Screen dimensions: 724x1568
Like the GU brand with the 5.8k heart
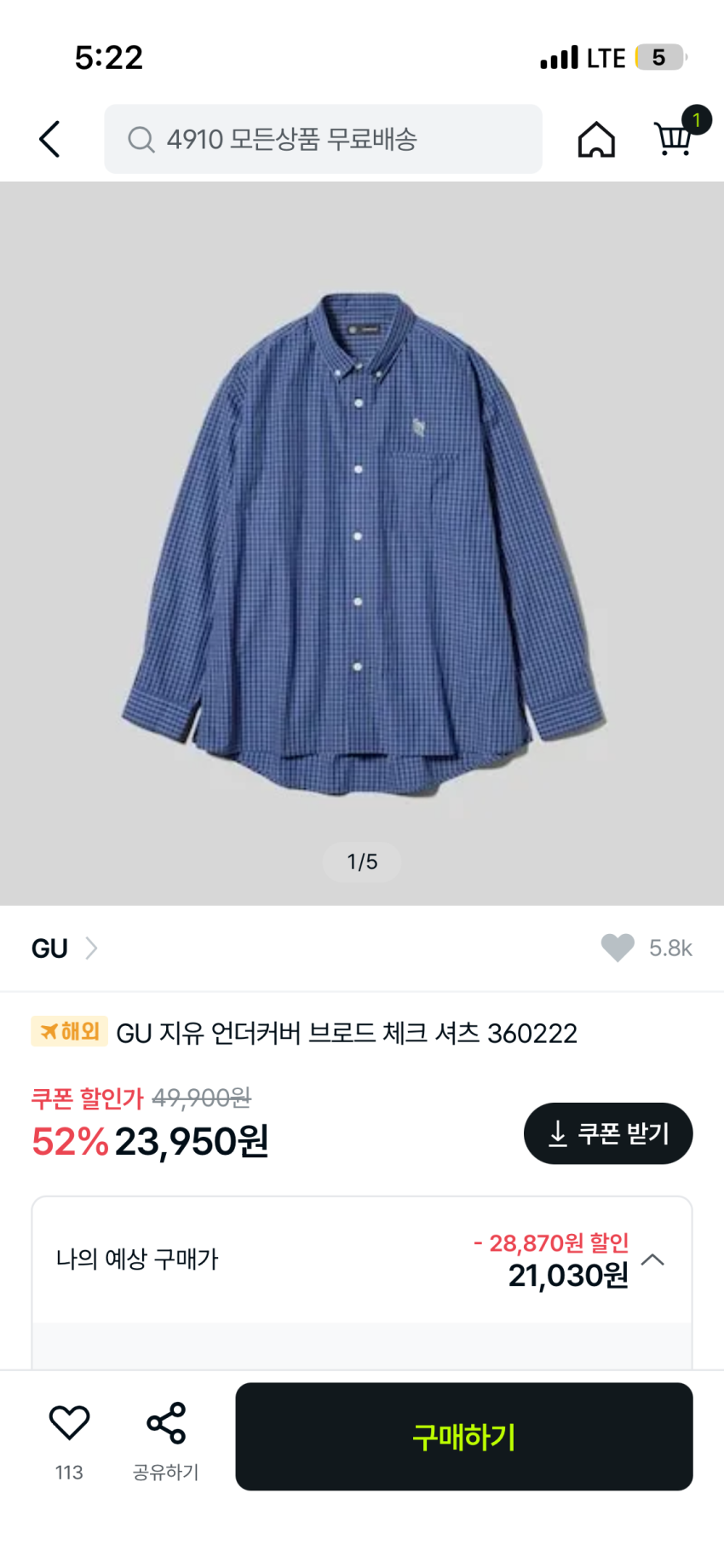(618, 948)
